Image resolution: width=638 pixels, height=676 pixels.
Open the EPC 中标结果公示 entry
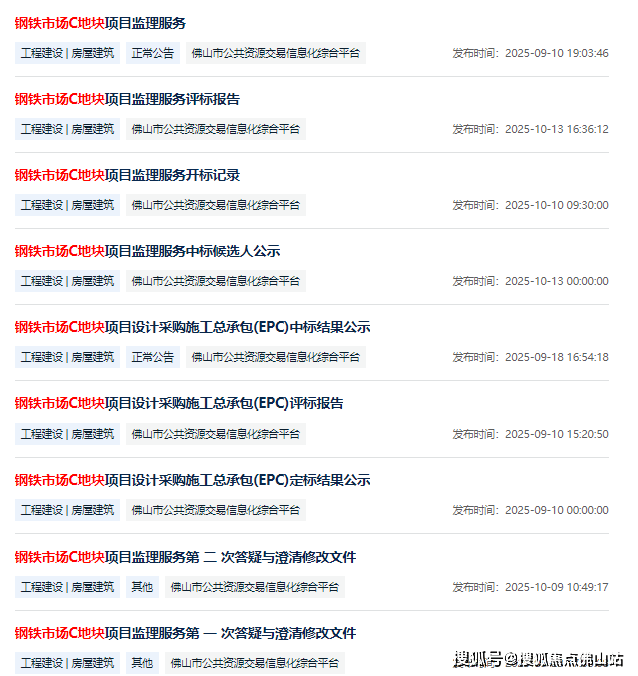pyautogui.click(x=192, y=327)
